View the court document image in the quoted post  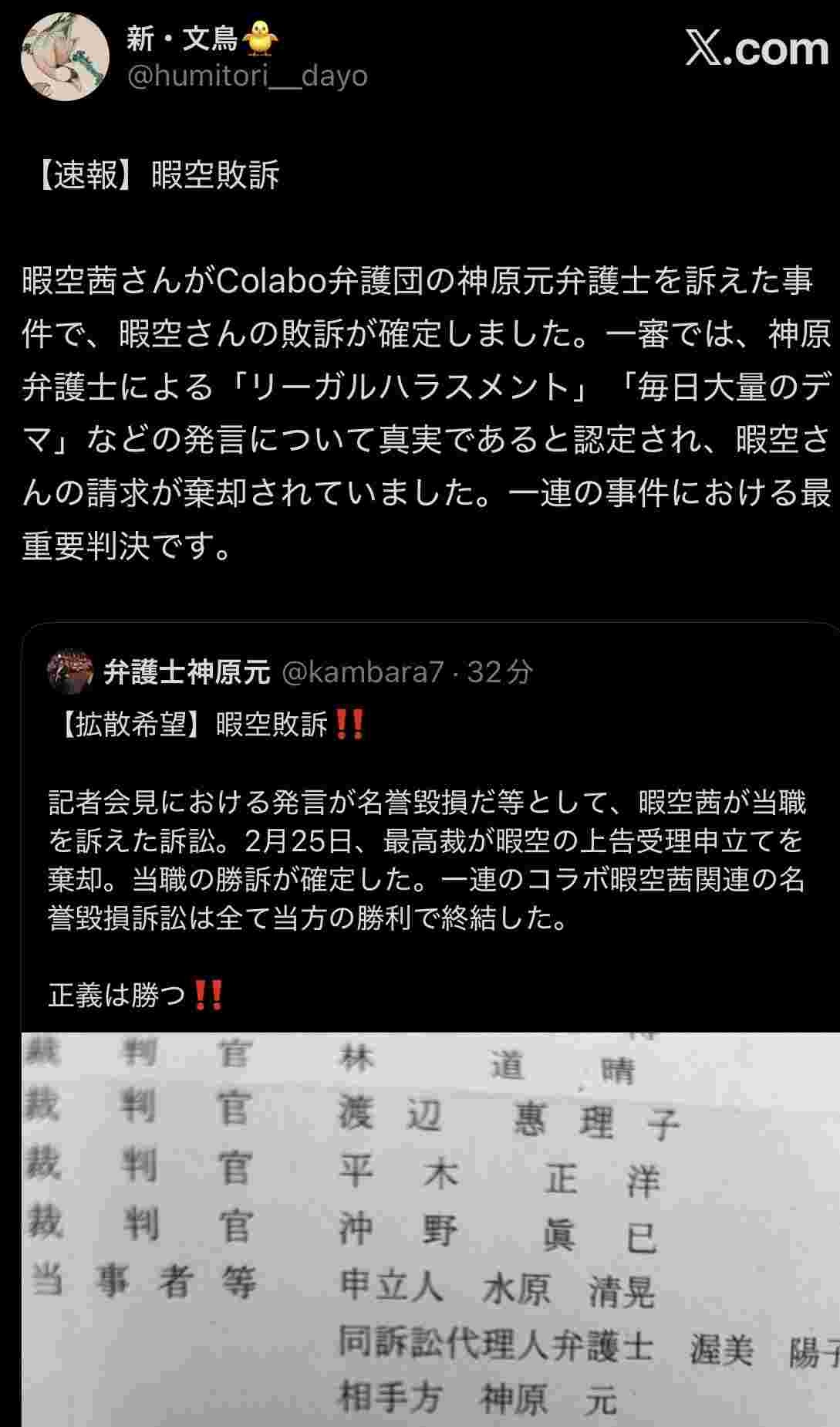(429, 1227)
